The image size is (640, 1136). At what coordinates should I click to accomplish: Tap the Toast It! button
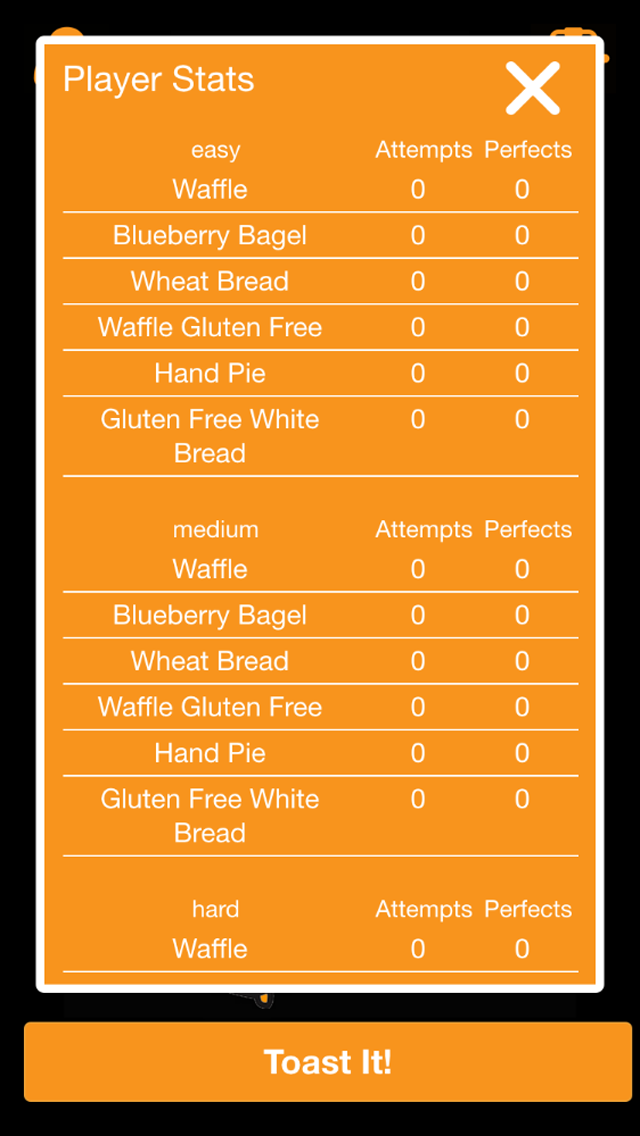pos(328,1062)
